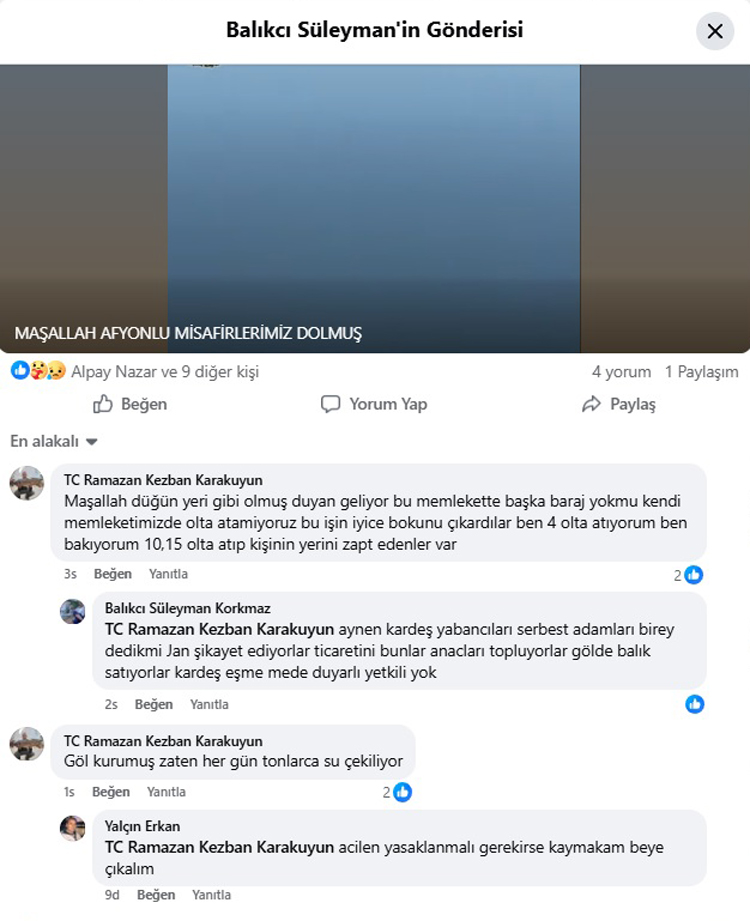Reply to Yalçın Erkan's comment
The width and height of the screenshot is (750, 921).
tap(211, 895)
